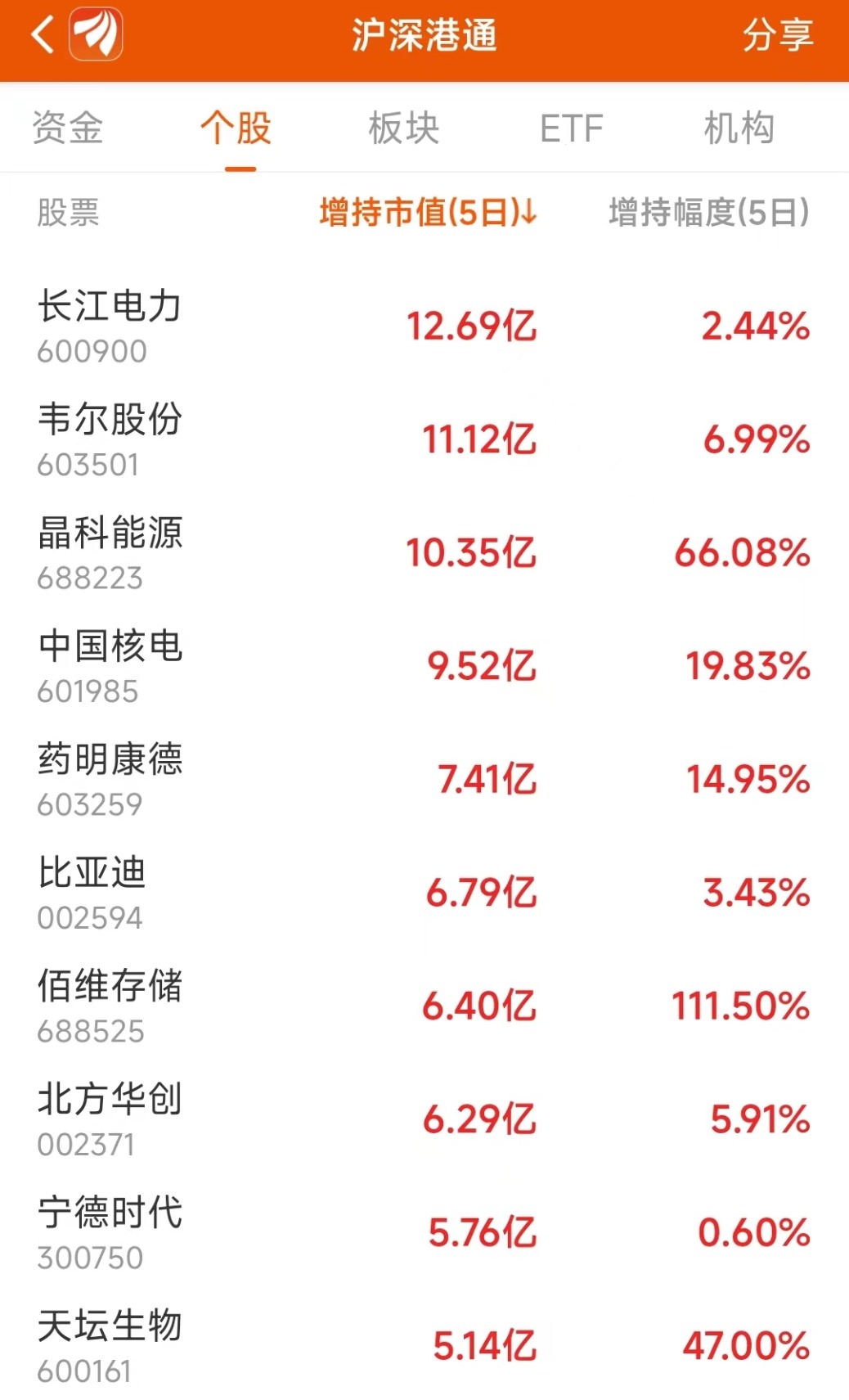Screen dimensions: 849x1400
Task: Select the 个股 tab
Action: point(236,128)
